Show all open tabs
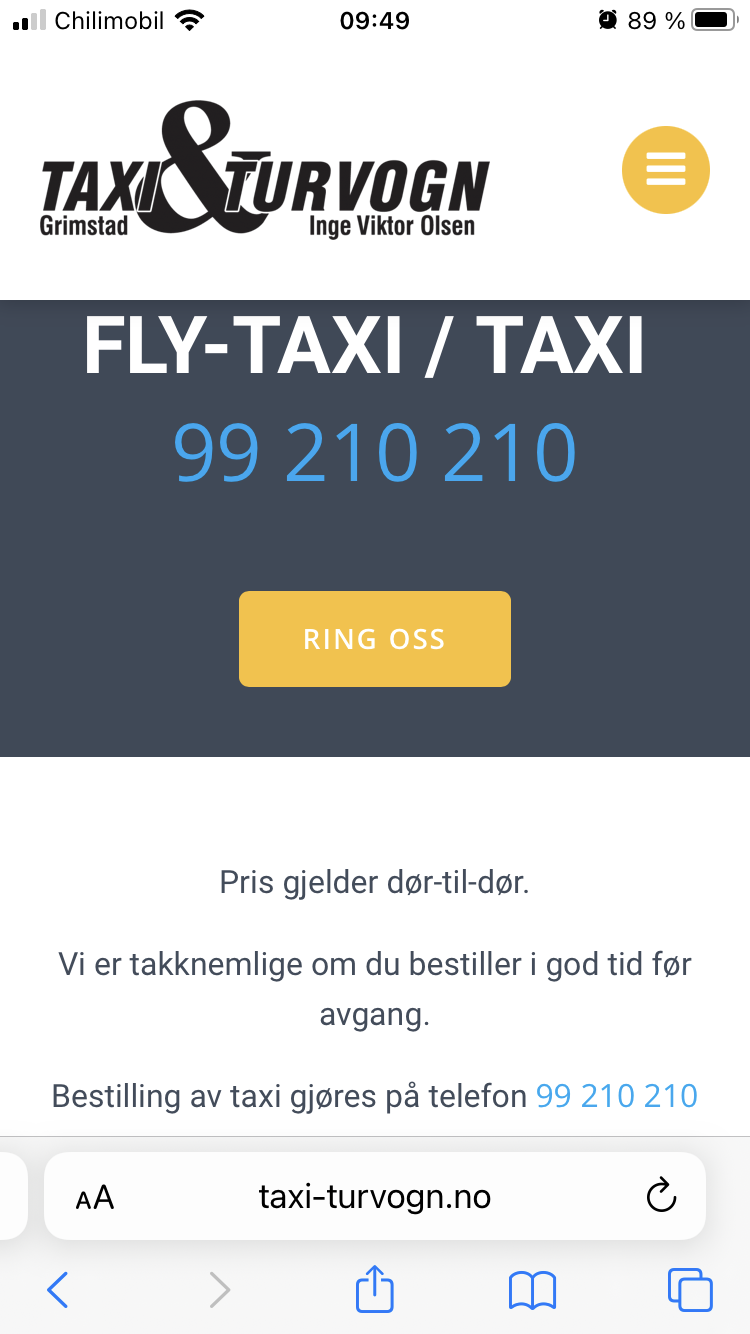Screen dimensions: 750x1334 [x=690, y=1290]
